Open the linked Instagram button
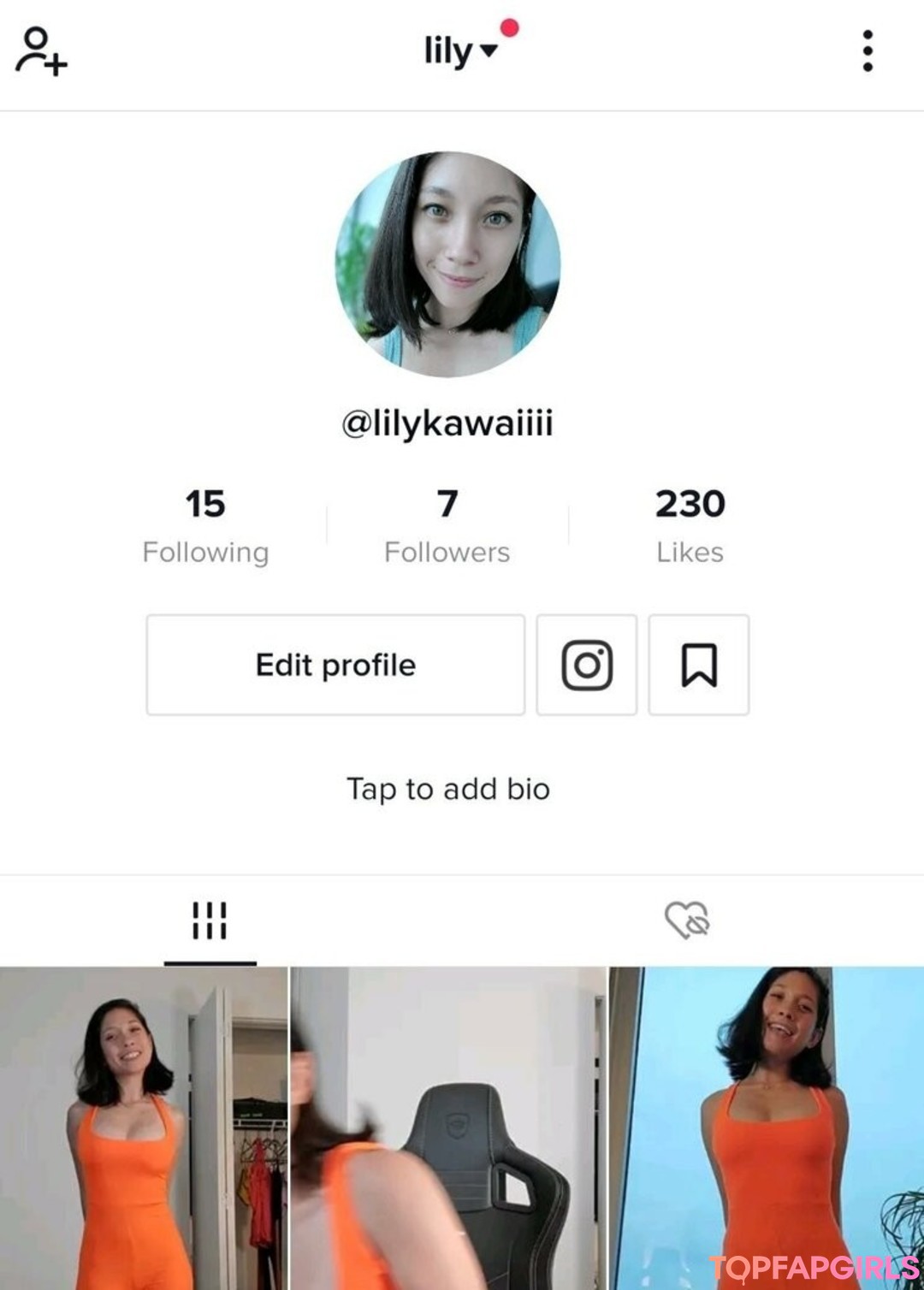924x1290 pixels. [587, 665]
